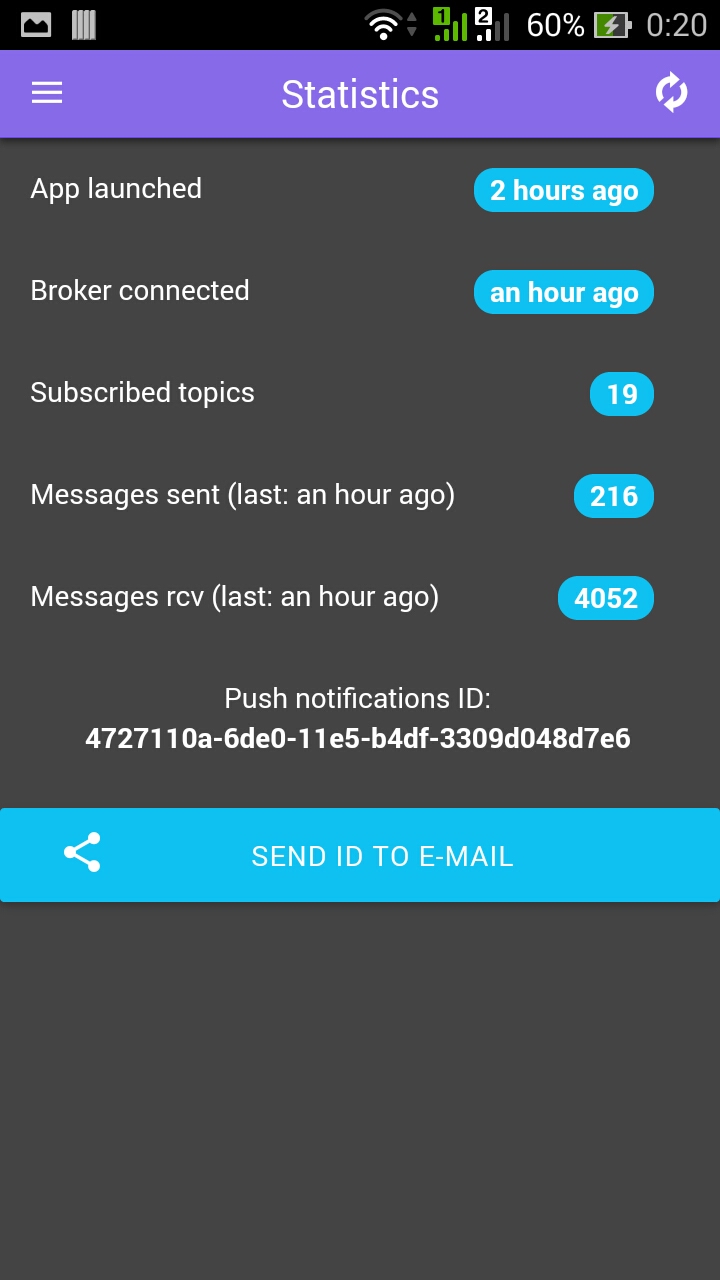Viewport: 720px width, 1280px height.
Task: Tap the App launched row label
Action: point(116,189)
